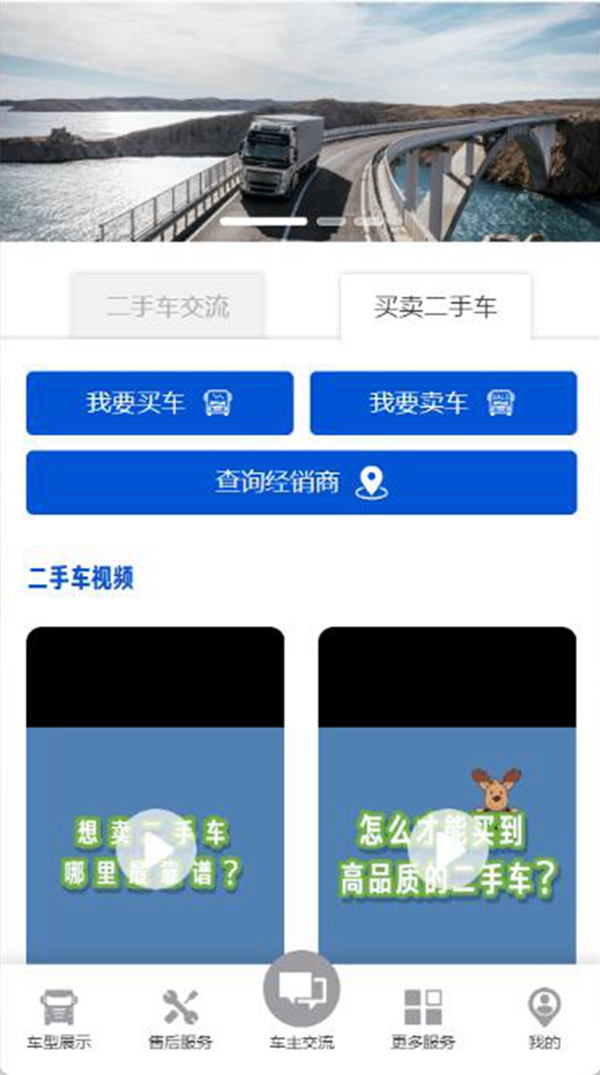Go to the 车型展示 tab
Screen dimensions: 600x1075
click(x=59, y=1018)
